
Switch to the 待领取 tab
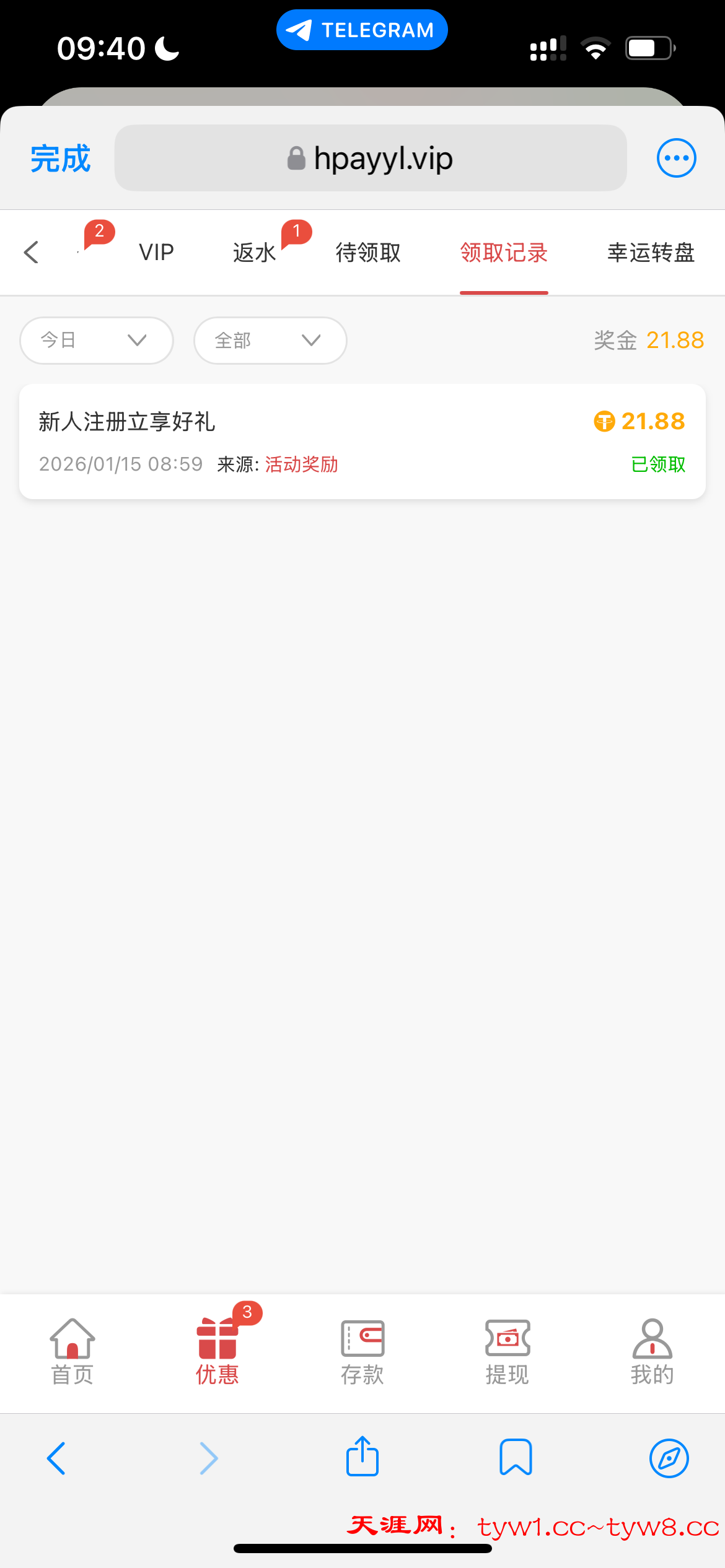368,252
